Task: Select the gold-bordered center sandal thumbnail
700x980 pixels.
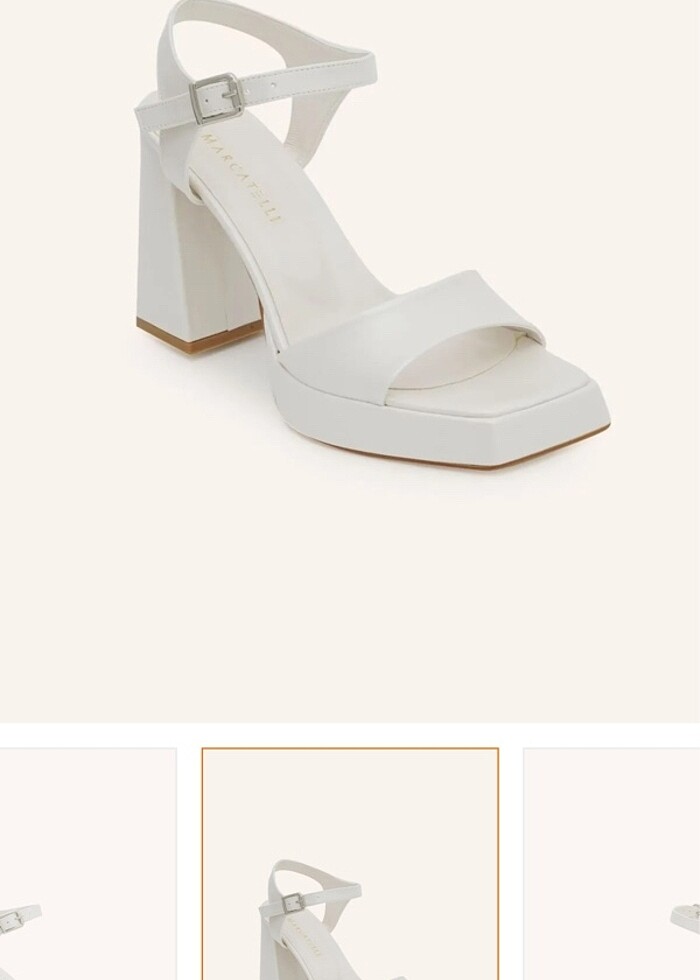Action: coord(350,864)
